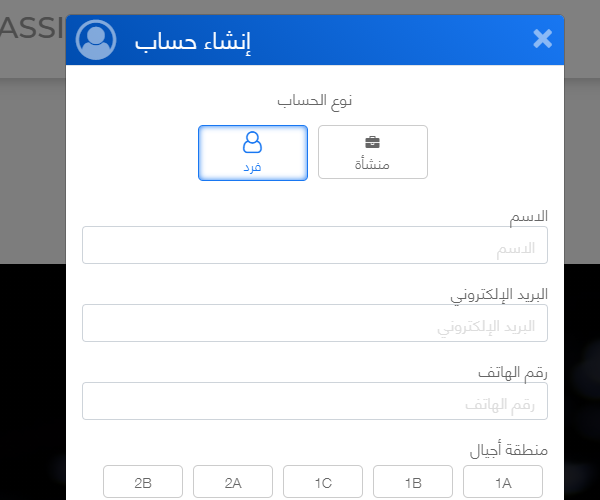Tap the رقم الهاتف phone number field

[315, 402]
